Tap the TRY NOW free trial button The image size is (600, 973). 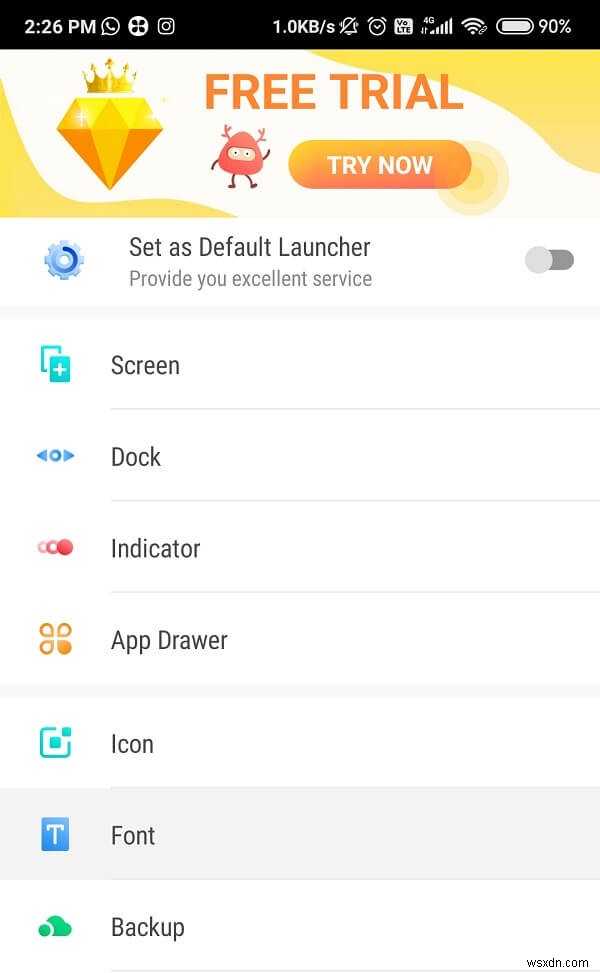point(379,165)
